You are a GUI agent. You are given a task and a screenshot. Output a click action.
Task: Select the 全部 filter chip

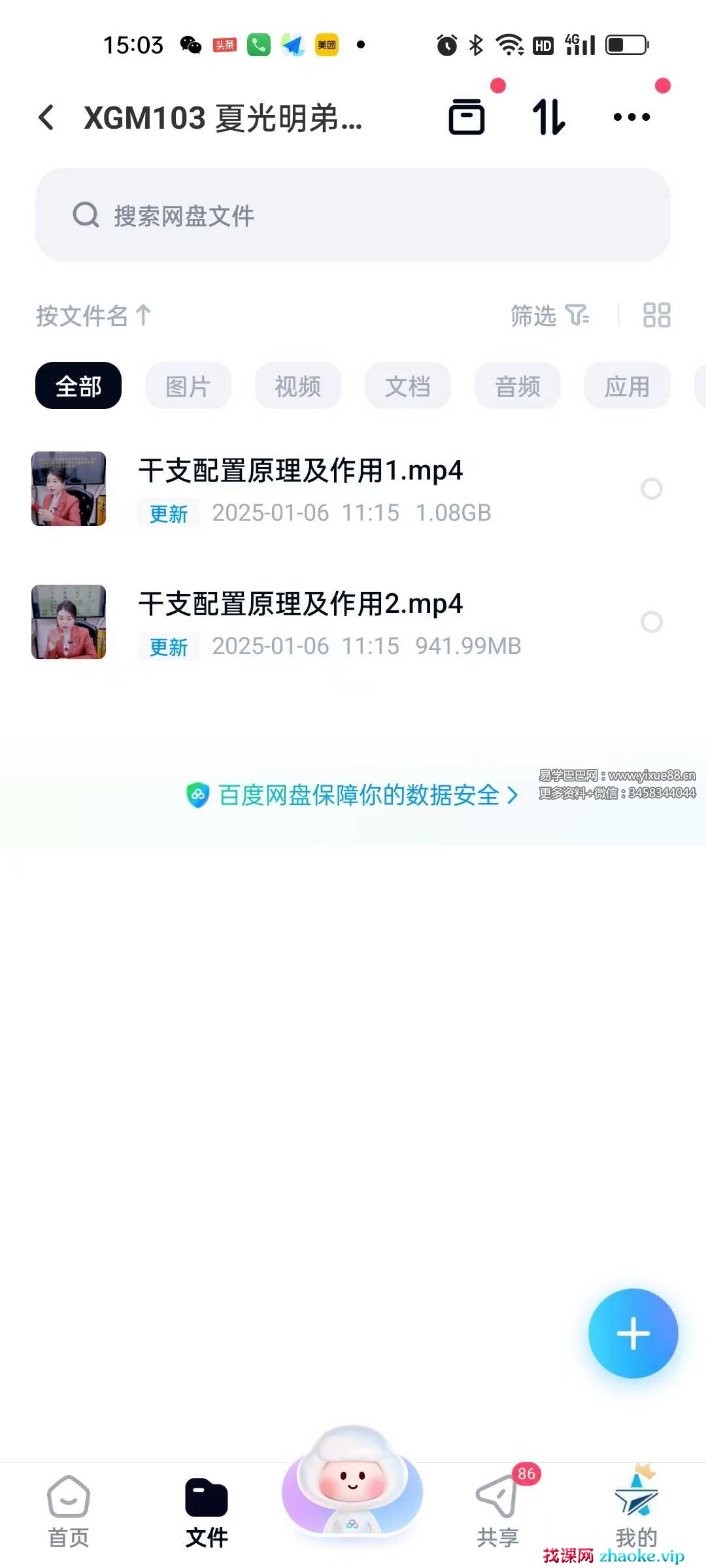point(78,386)
